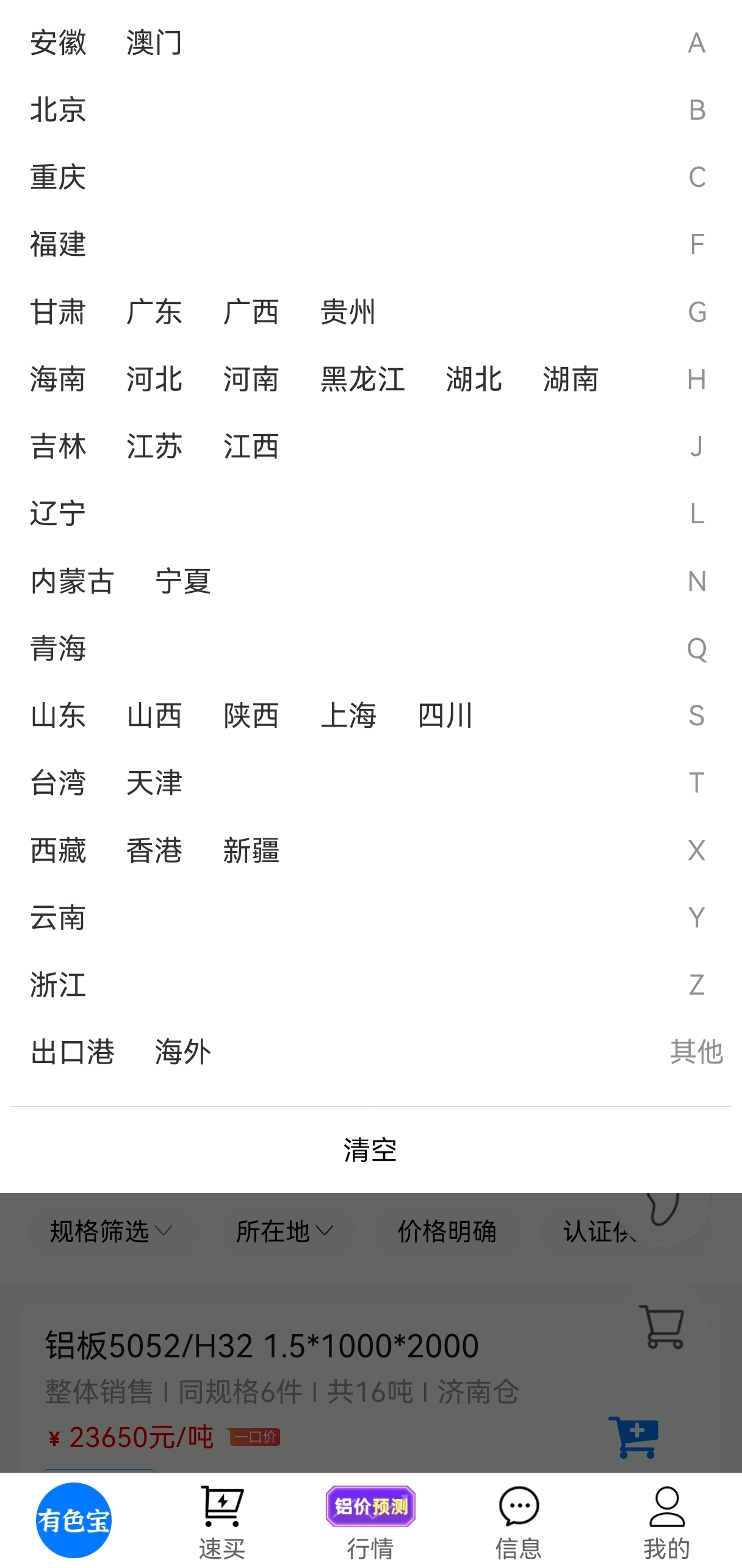Pick 广东 in the G row
742x1568 pixels.
pyautogui.click(x=154, y=312)
